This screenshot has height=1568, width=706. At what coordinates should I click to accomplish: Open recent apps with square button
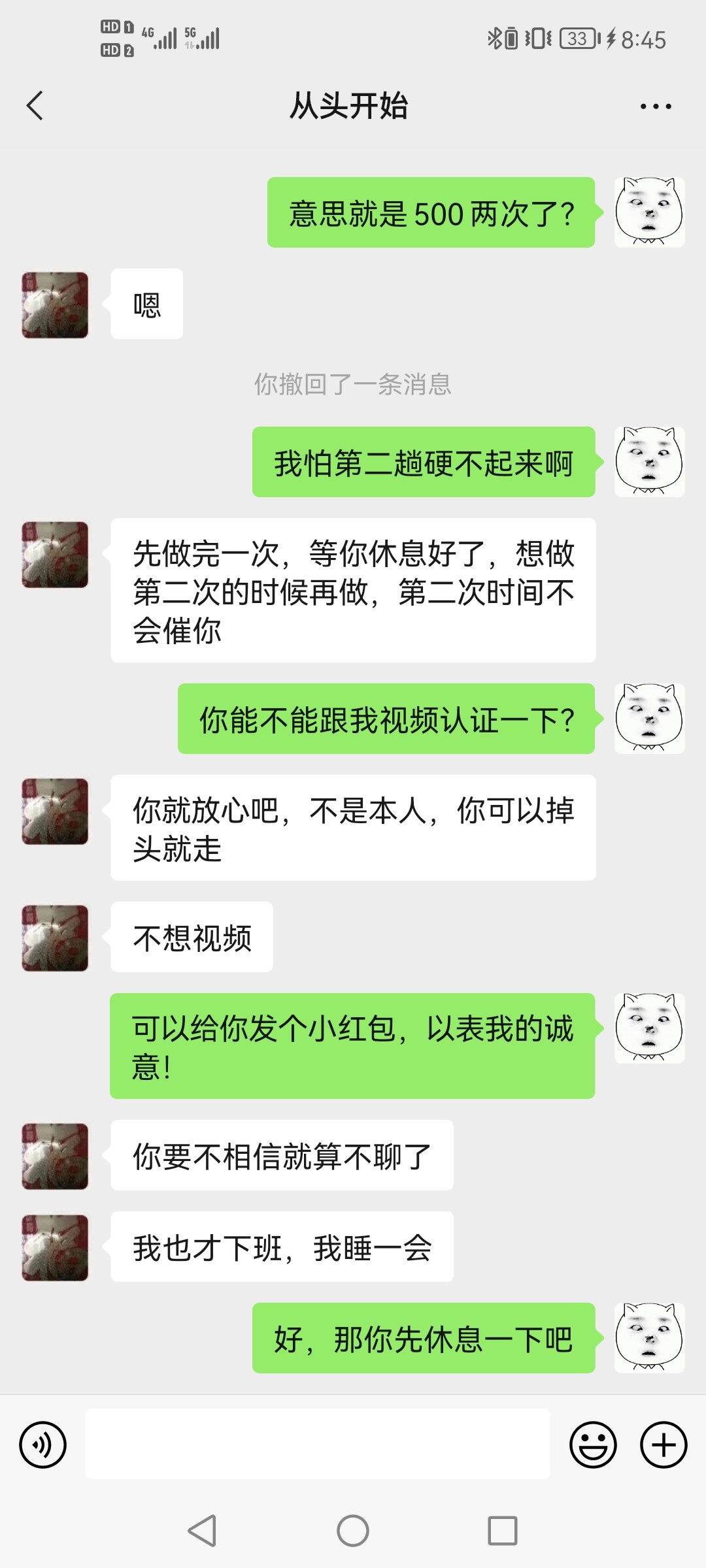tap(501, 1529)
